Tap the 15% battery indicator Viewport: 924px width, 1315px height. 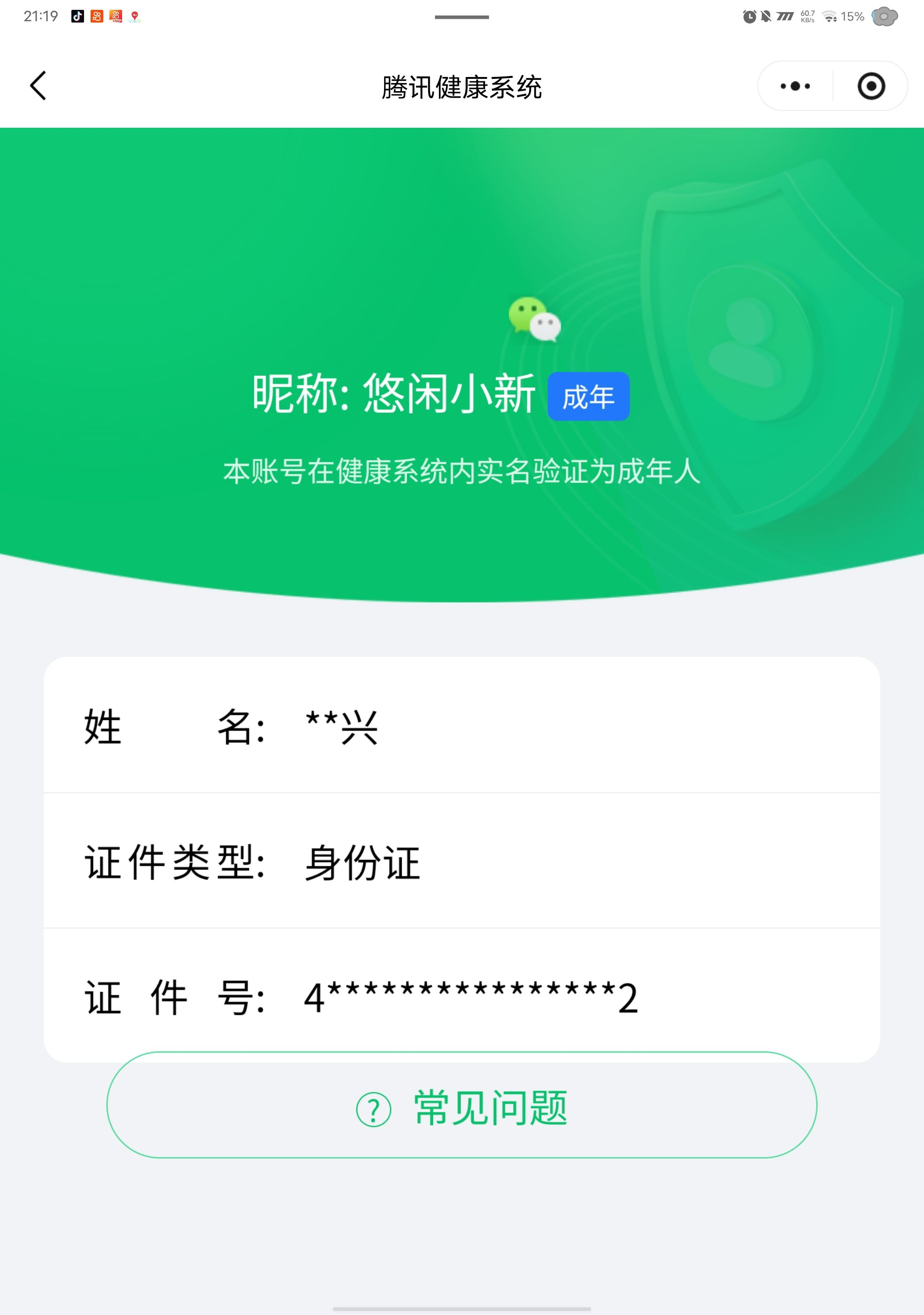[x=853, y=16]
